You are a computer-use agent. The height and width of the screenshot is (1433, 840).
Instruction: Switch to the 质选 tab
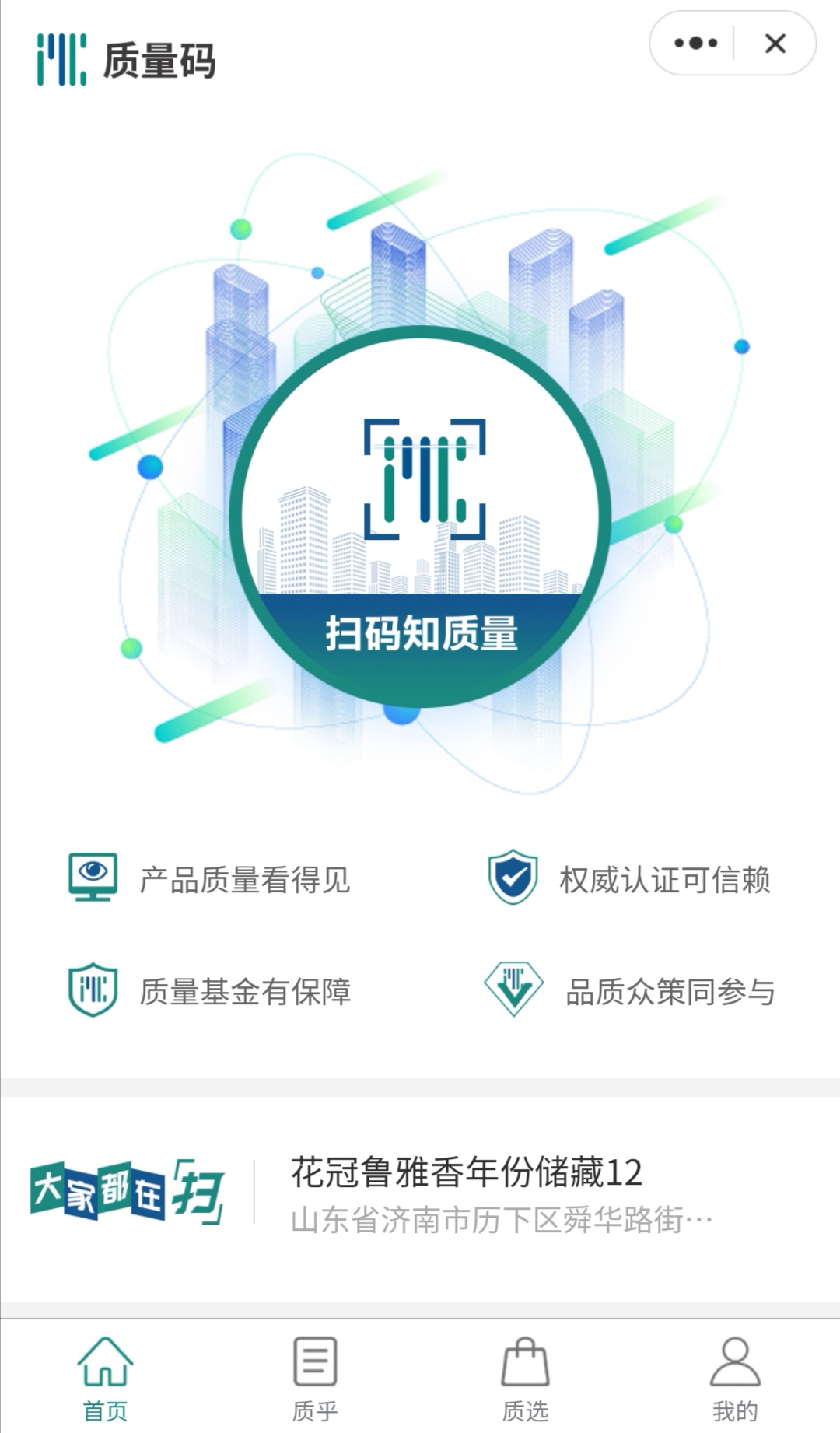[525, 1377]
